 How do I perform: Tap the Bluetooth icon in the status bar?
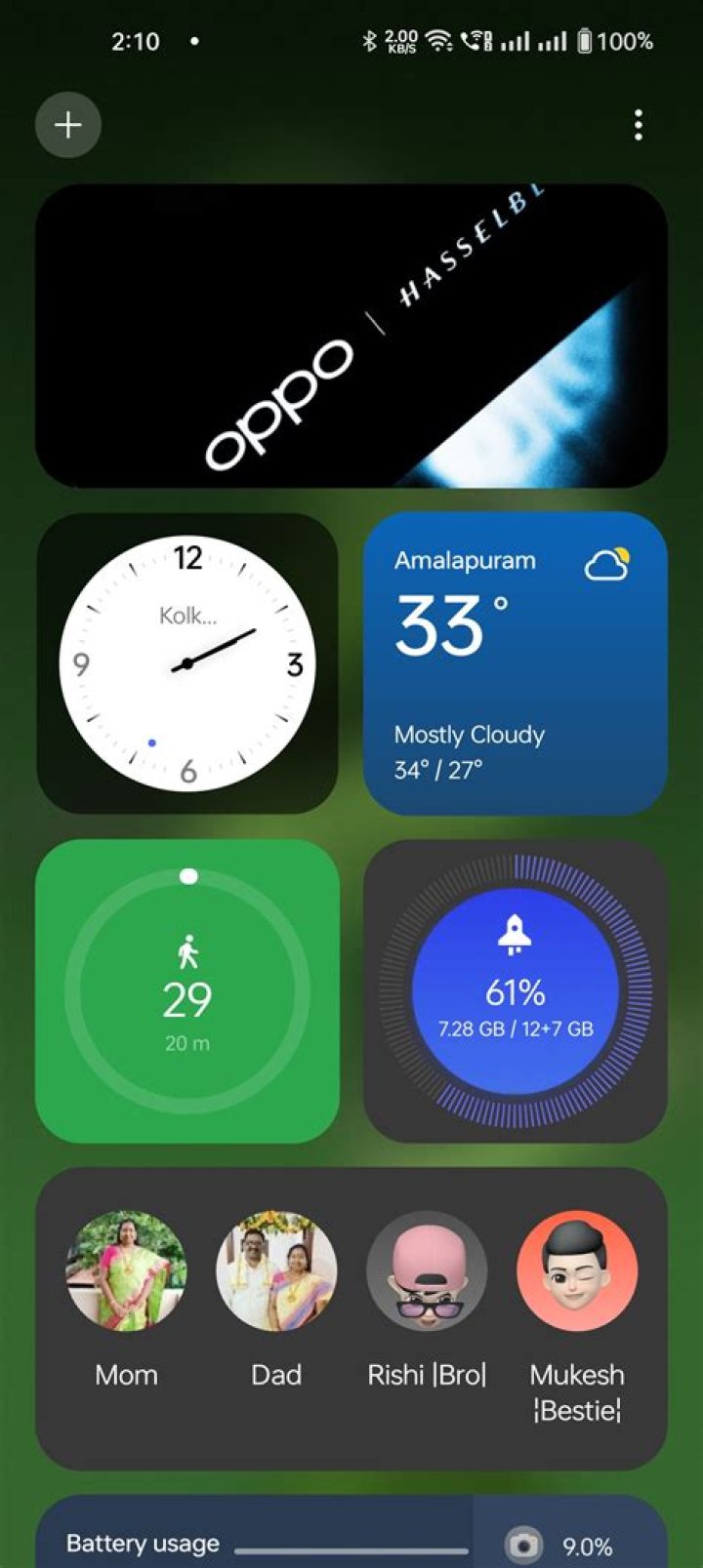coord(370,40)
